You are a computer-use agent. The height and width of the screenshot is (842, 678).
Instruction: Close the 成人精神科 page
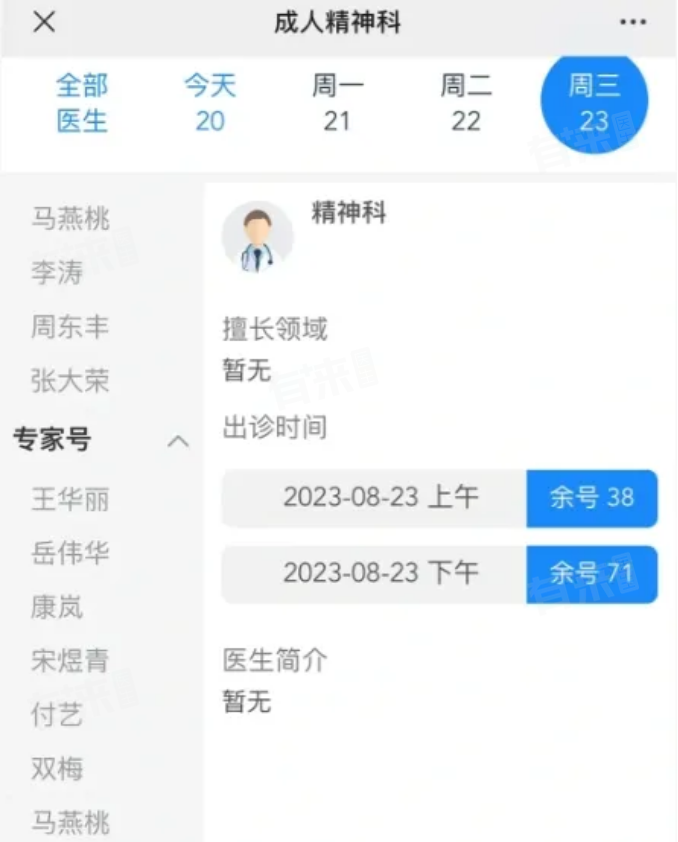44,23
